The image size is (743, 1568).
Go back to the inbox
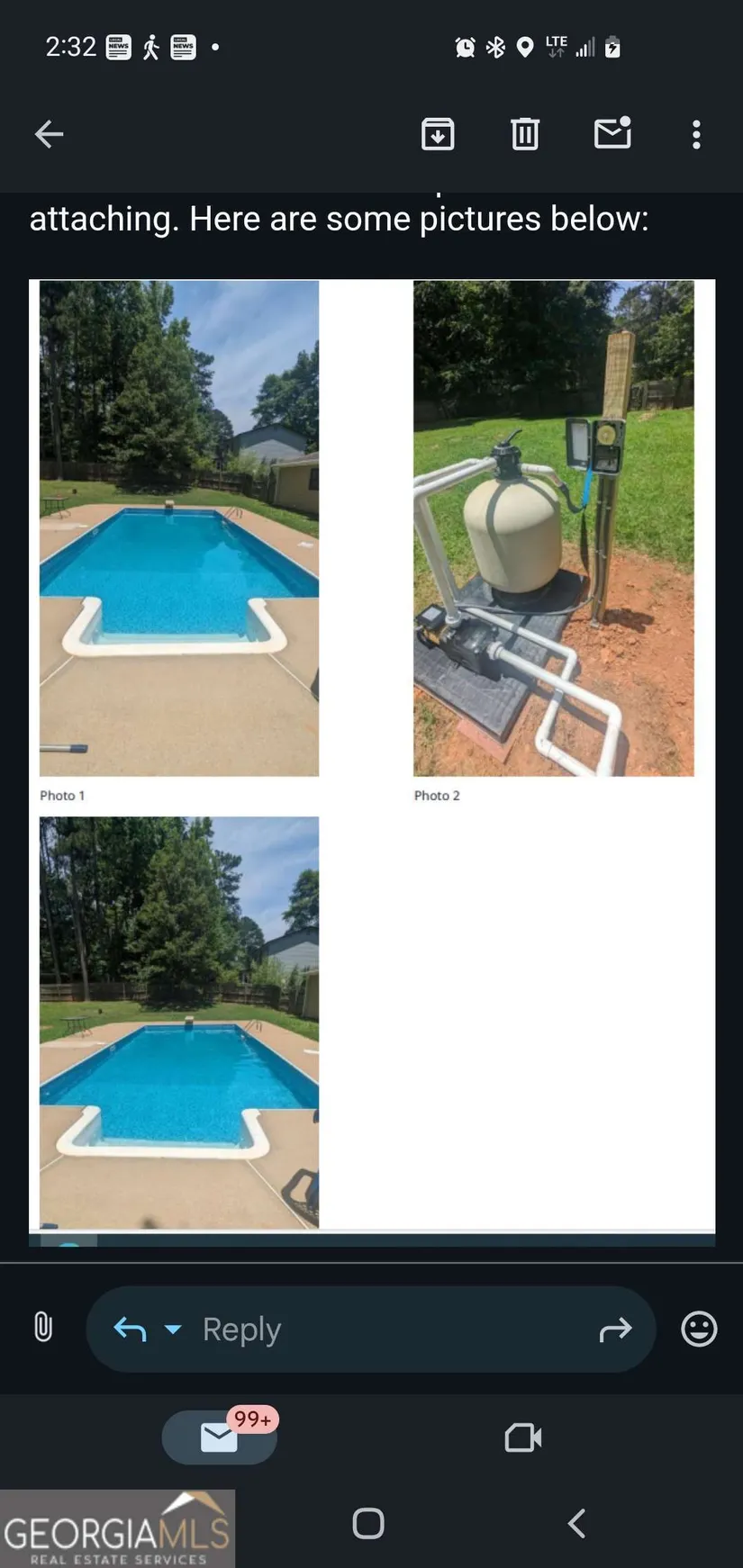point(49,135)
